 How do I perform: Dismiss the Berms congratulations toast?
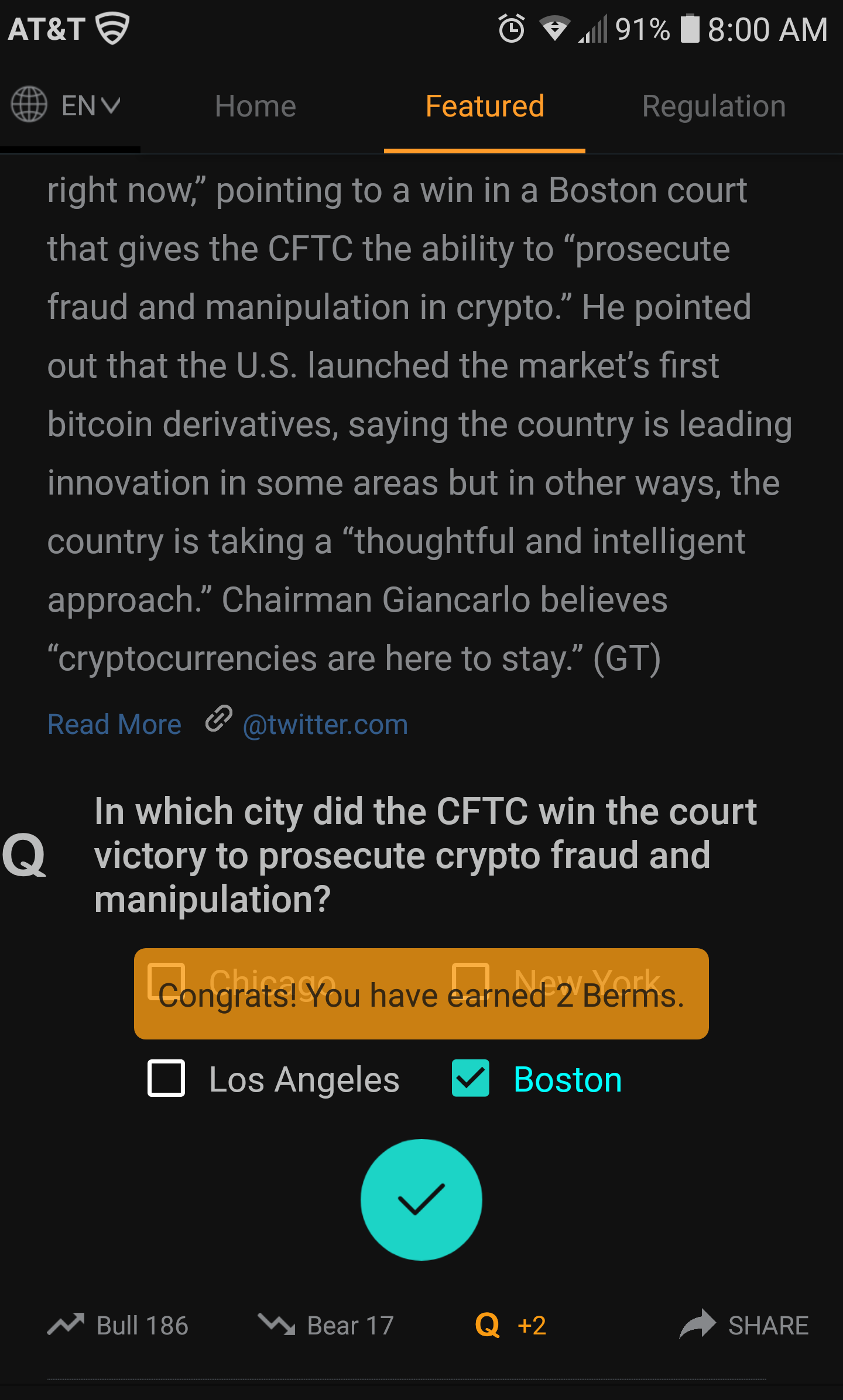tap(421, 994)
